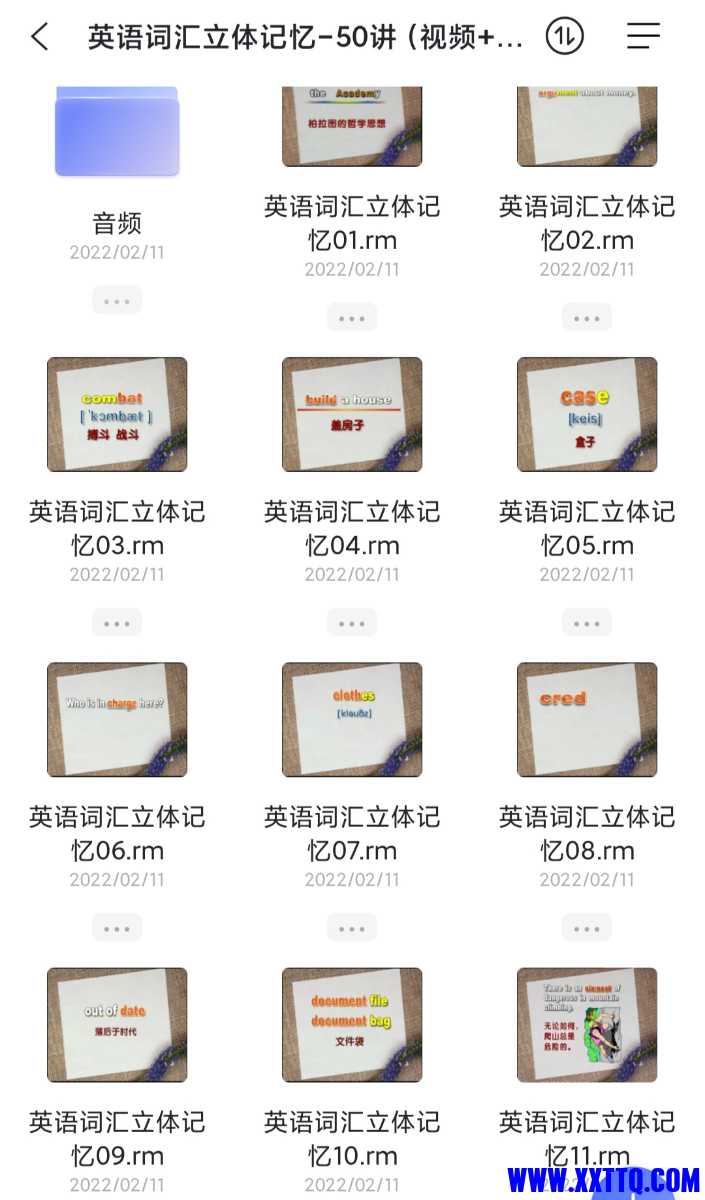Go back using the top-left arrow
This screenshot has width=705, height=1200.
pos(40,37)
